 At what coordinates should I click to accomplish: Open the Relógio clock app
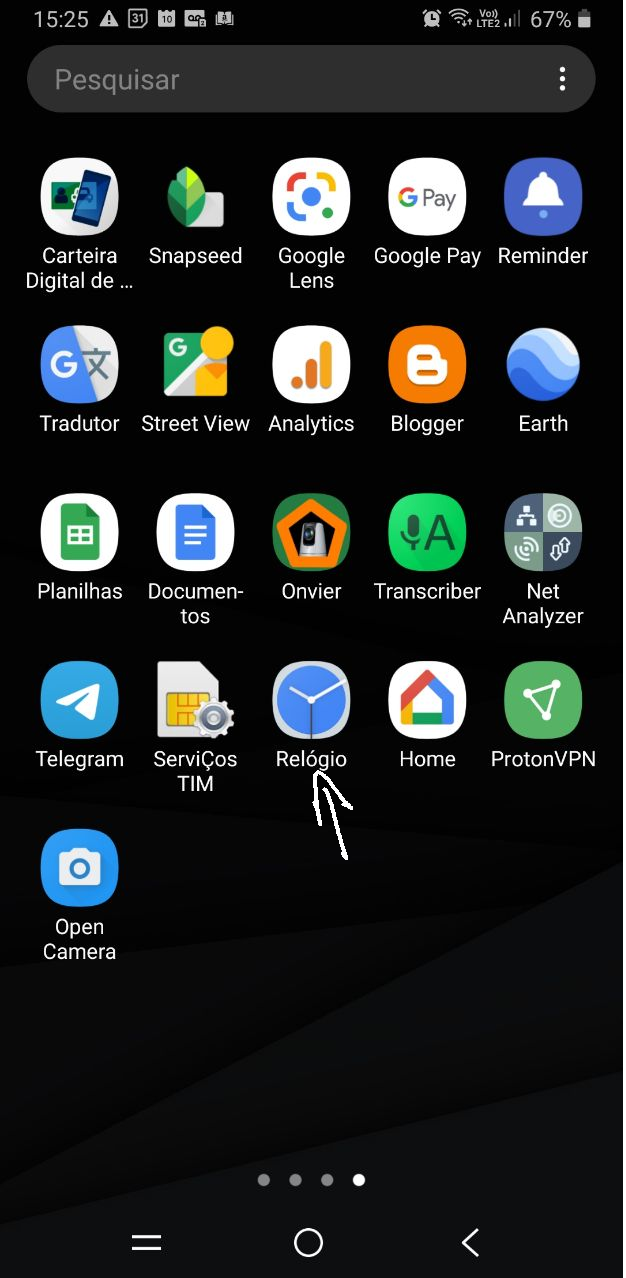point(311,701)
